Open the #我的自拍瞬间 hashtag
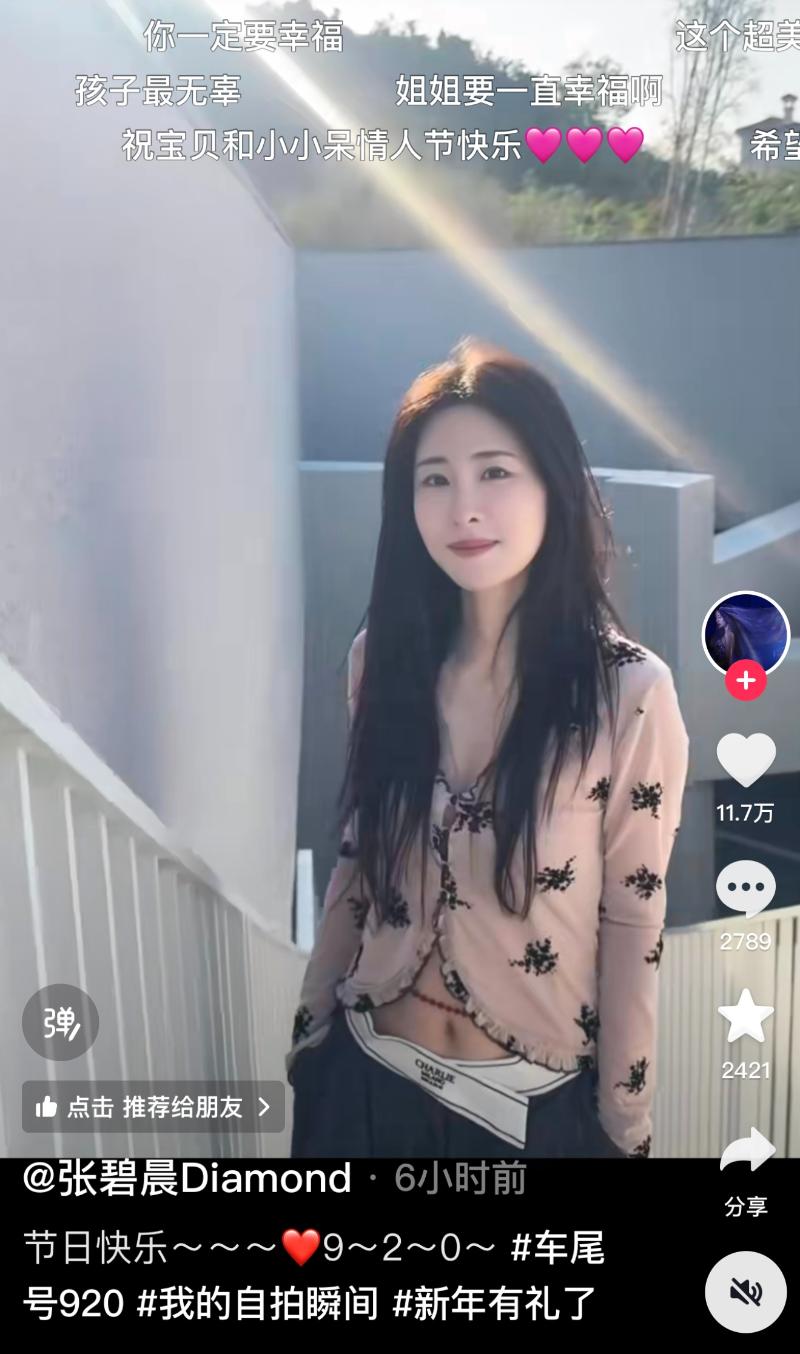The width and height of the screenshot is (800, 1354). 258,1303
